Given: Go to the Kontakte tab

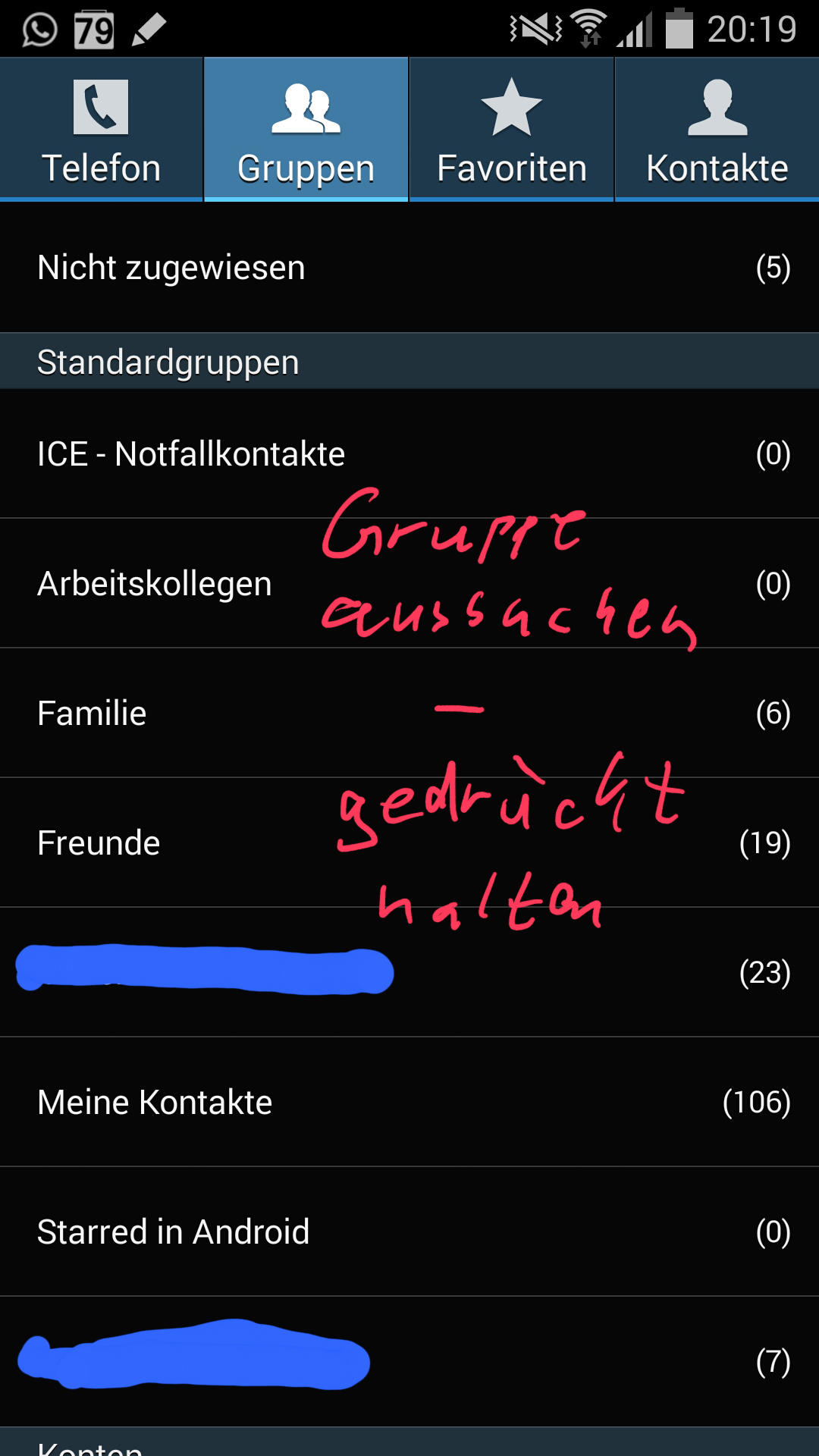Looking at the screenshot, I should (x=717, y=130).
